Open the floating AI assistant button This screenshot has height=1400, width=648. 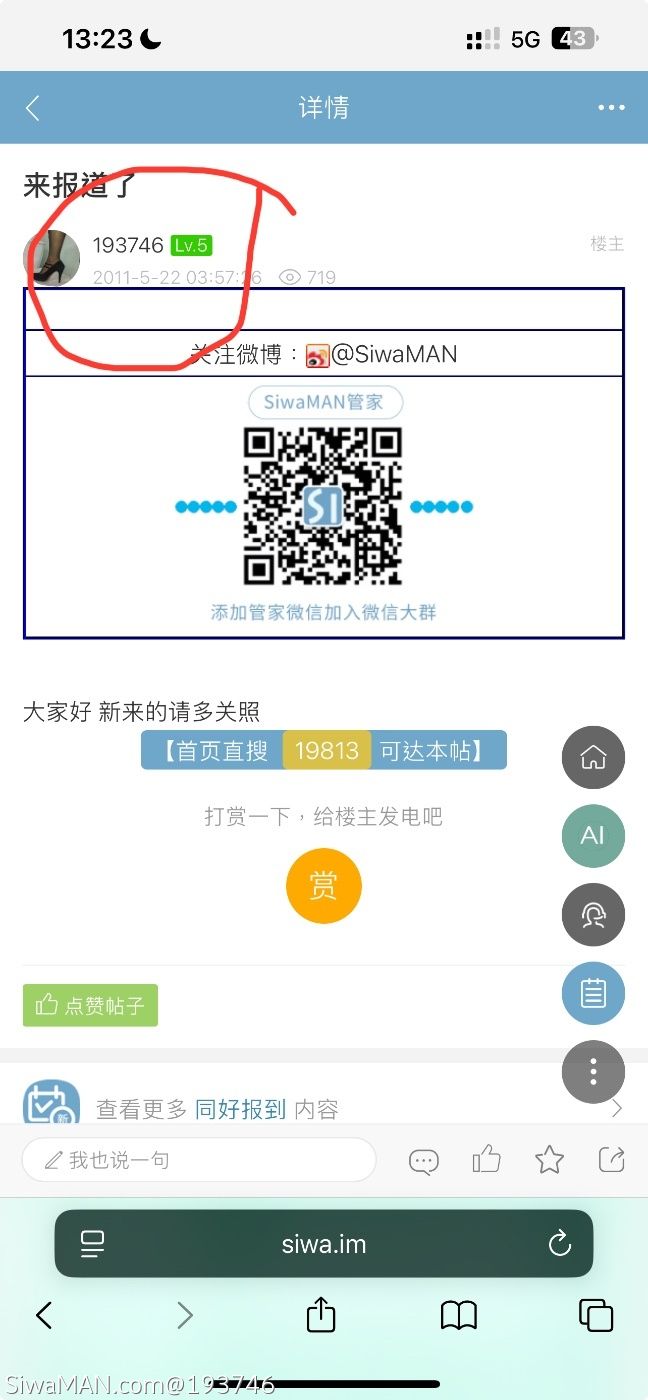coord(593,835)
